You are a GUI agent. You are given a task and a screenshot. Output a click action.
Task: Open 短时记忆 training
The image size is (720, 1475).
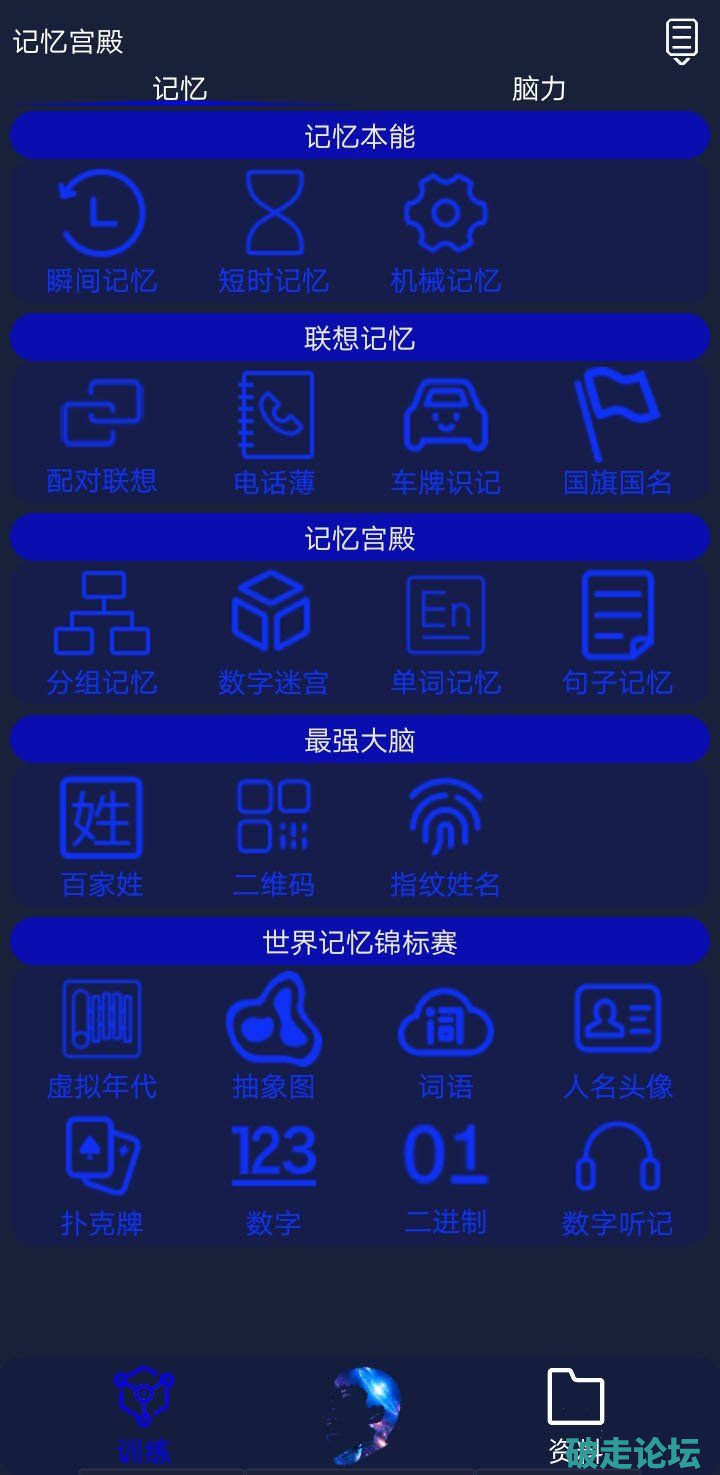(x=274, y=230)
